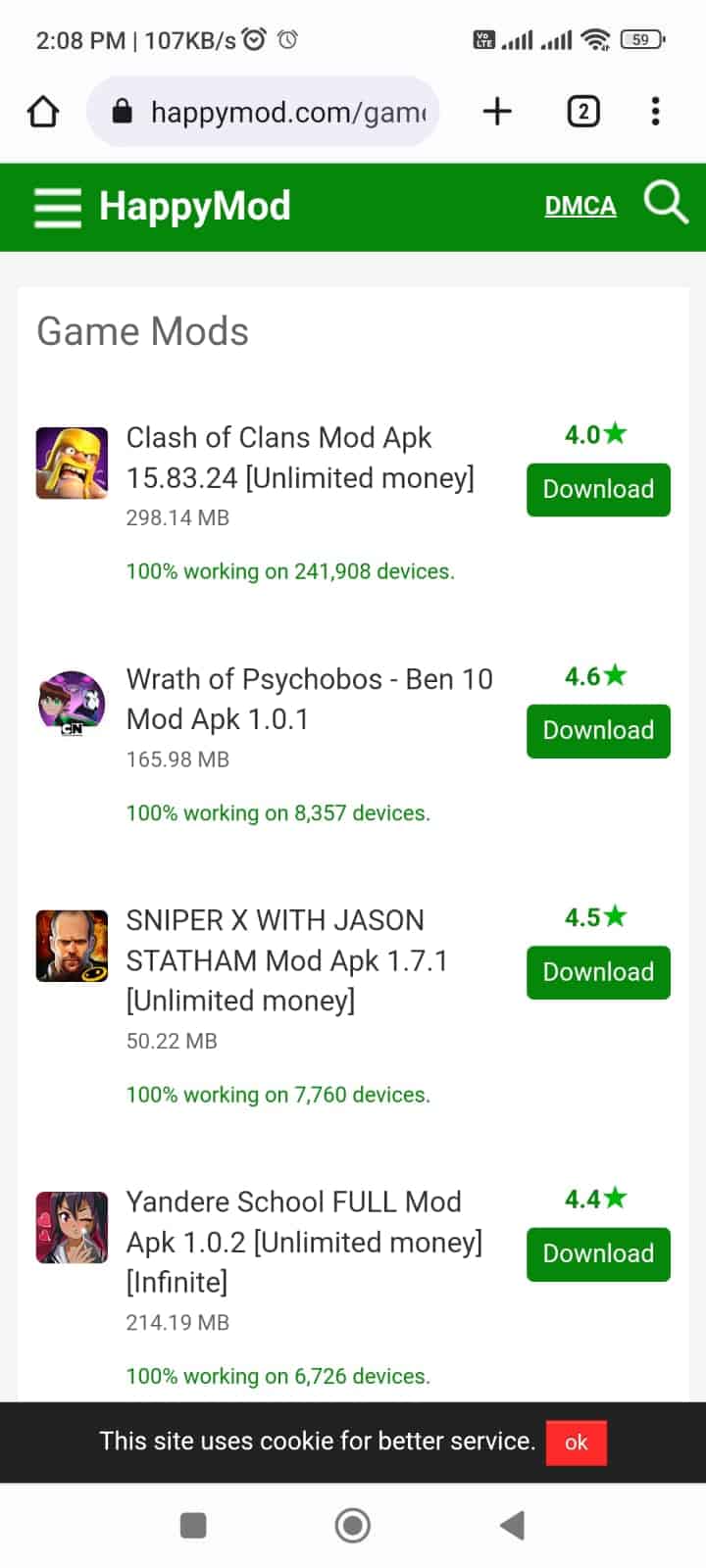
Task: Open the site search magnifier
Action: click(x=666, y=203)
